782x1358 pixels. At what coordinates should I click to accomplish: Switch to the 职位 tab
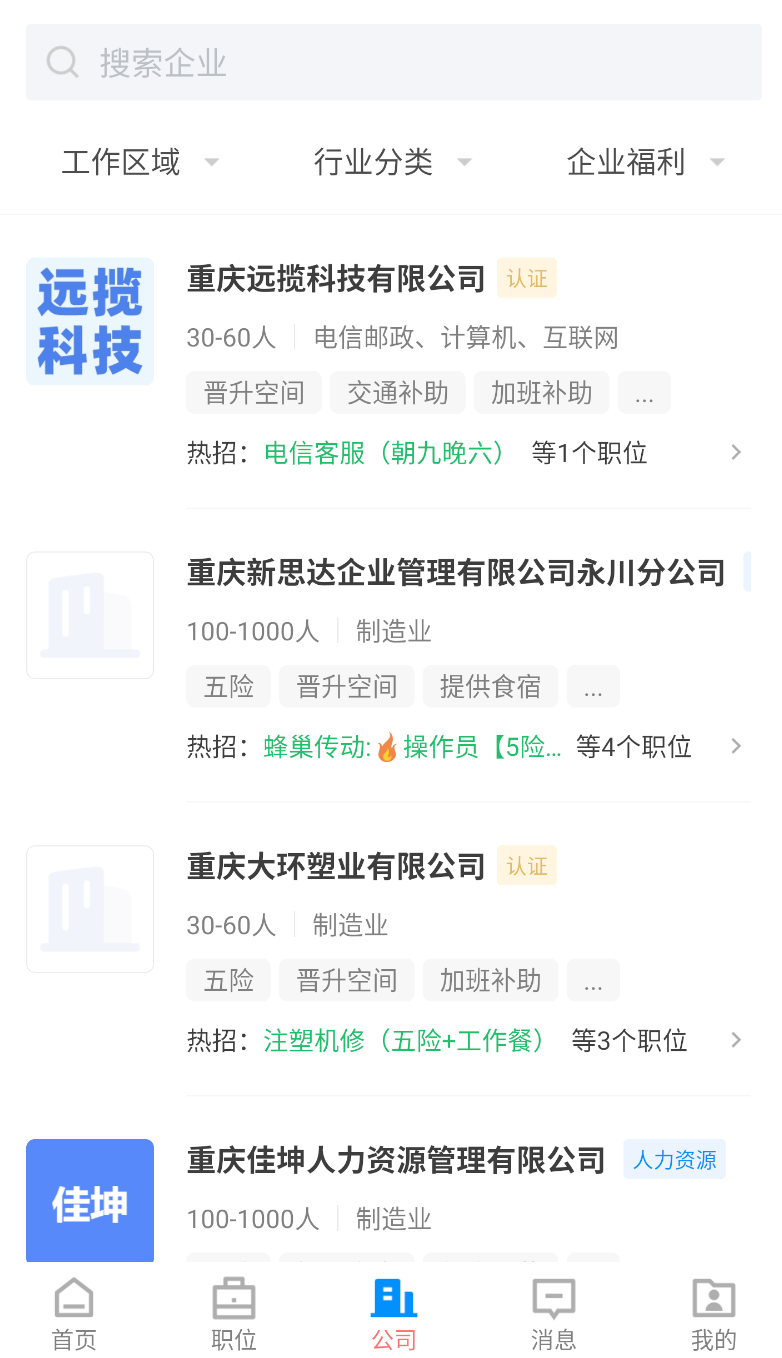tap(234, 1314)
